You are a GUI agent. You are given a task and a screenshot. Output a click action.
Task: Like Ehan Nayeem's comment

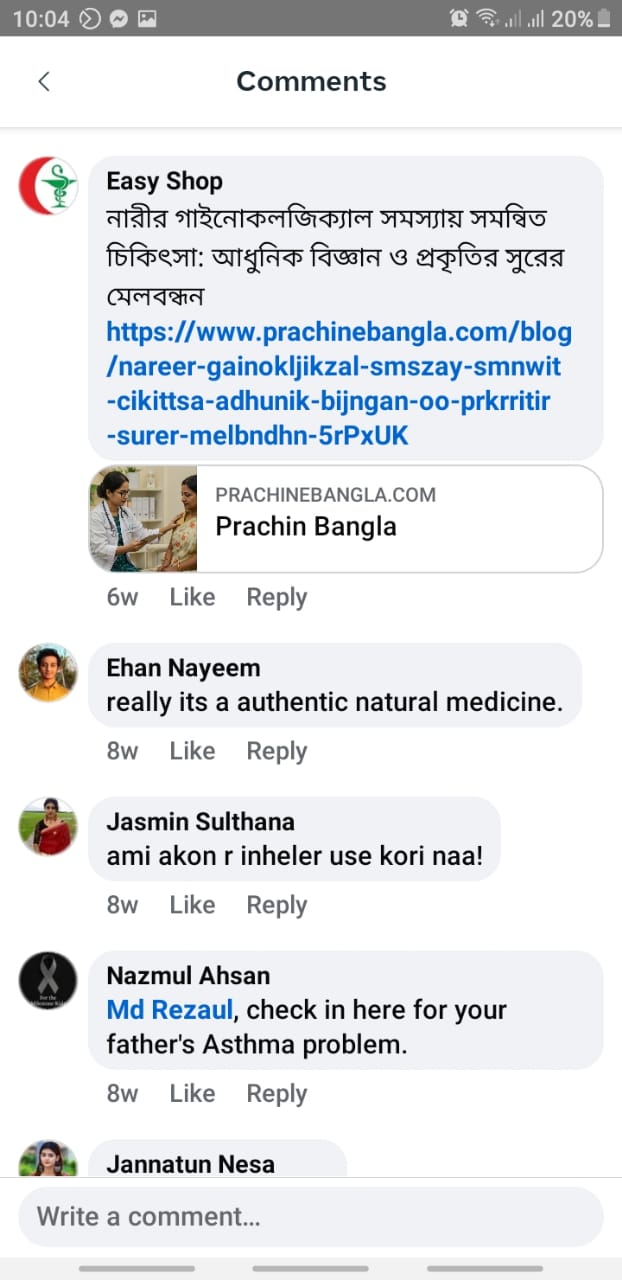(x=192, y=751)
